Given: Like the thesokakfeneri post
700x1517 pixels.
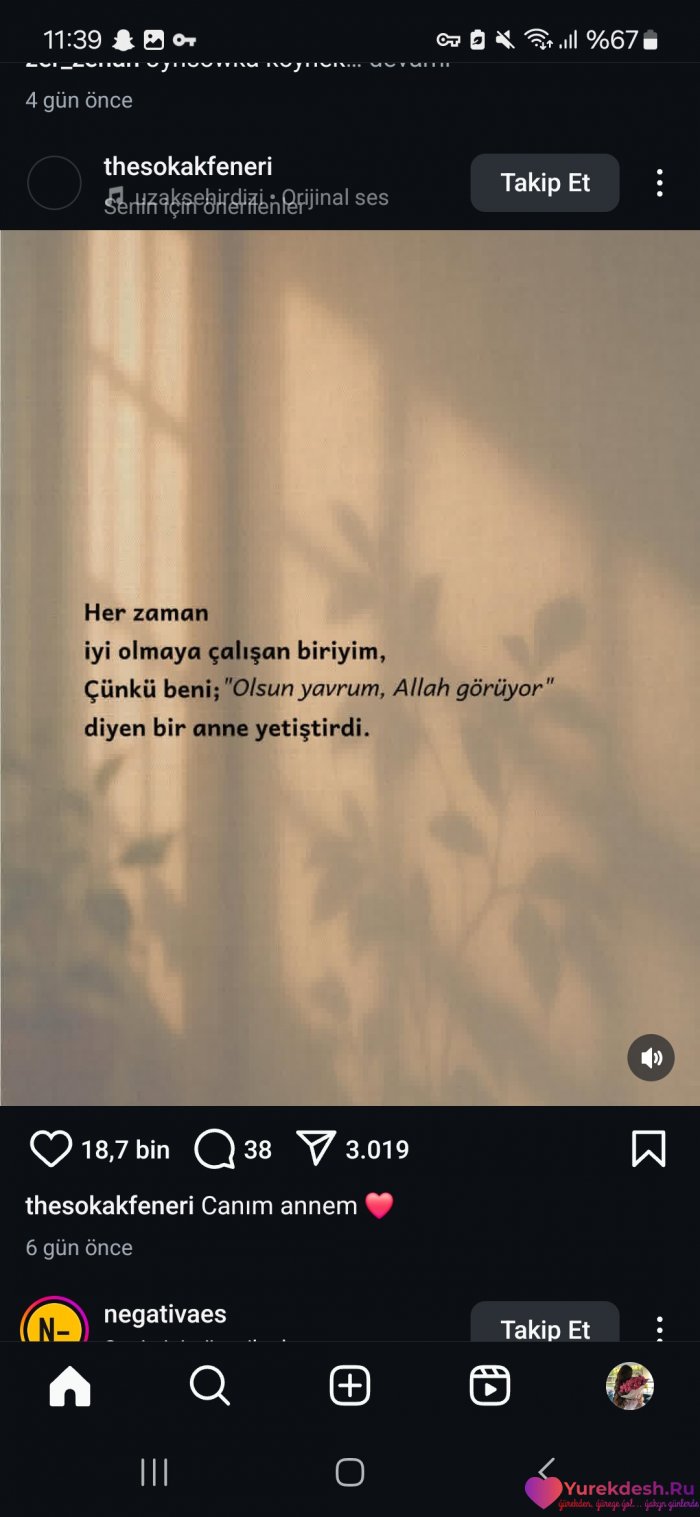Looking at the screenshot, I should [51, 1149].
